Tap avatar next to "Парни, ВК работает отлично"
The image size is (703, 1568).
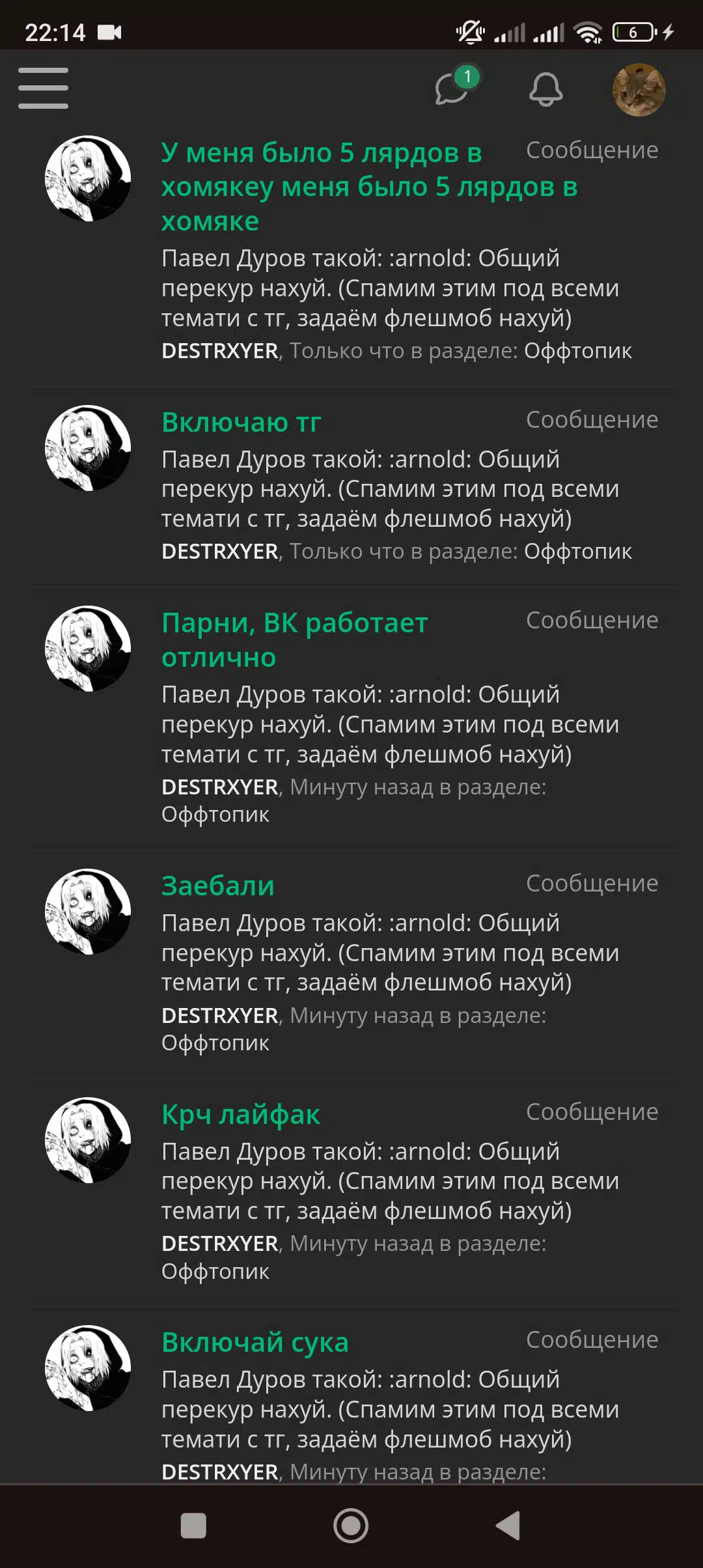pyautogui.click(x=88, y=649)
